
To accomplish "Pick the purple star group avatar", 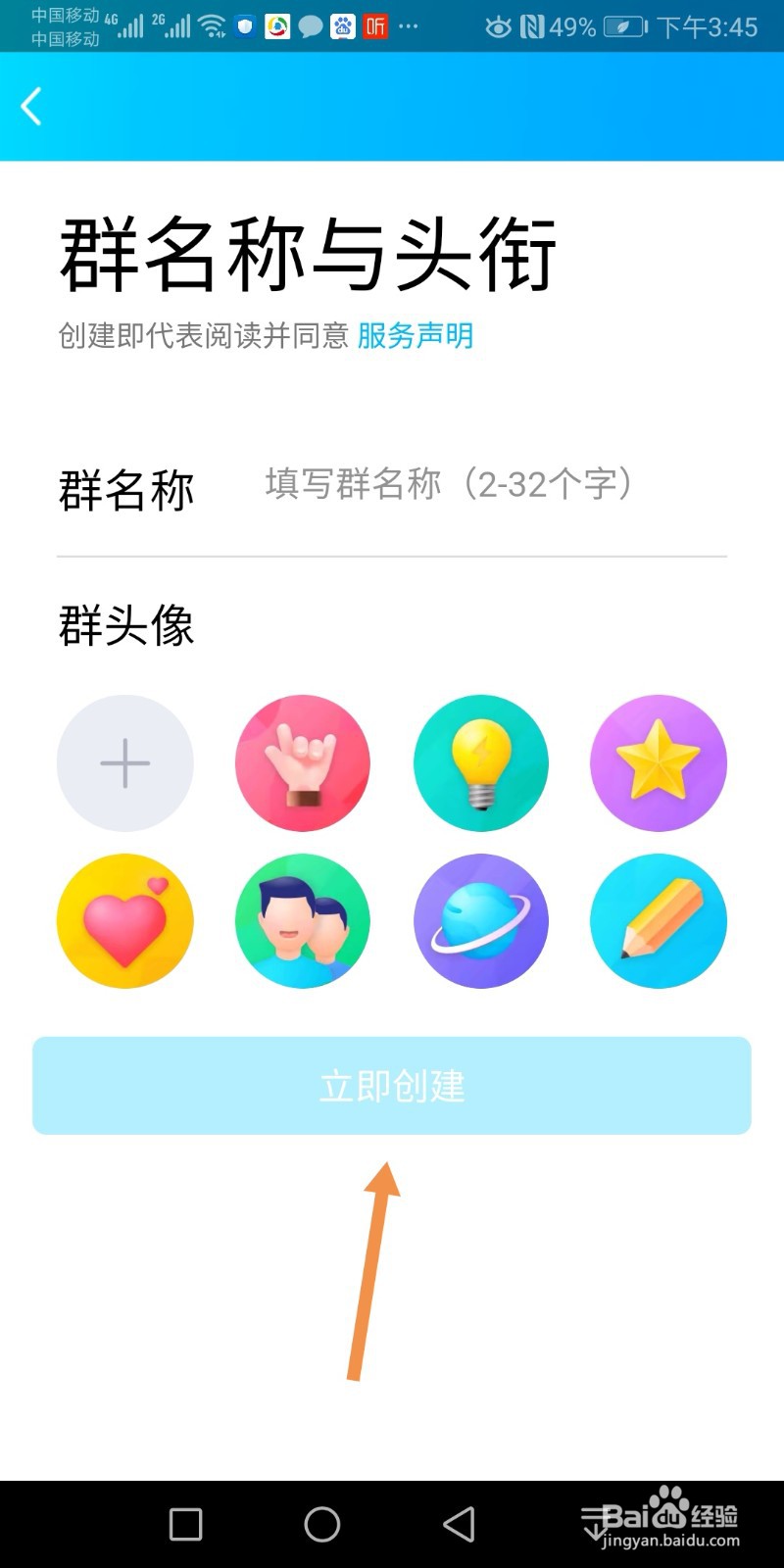I will (x=658, y=762).
